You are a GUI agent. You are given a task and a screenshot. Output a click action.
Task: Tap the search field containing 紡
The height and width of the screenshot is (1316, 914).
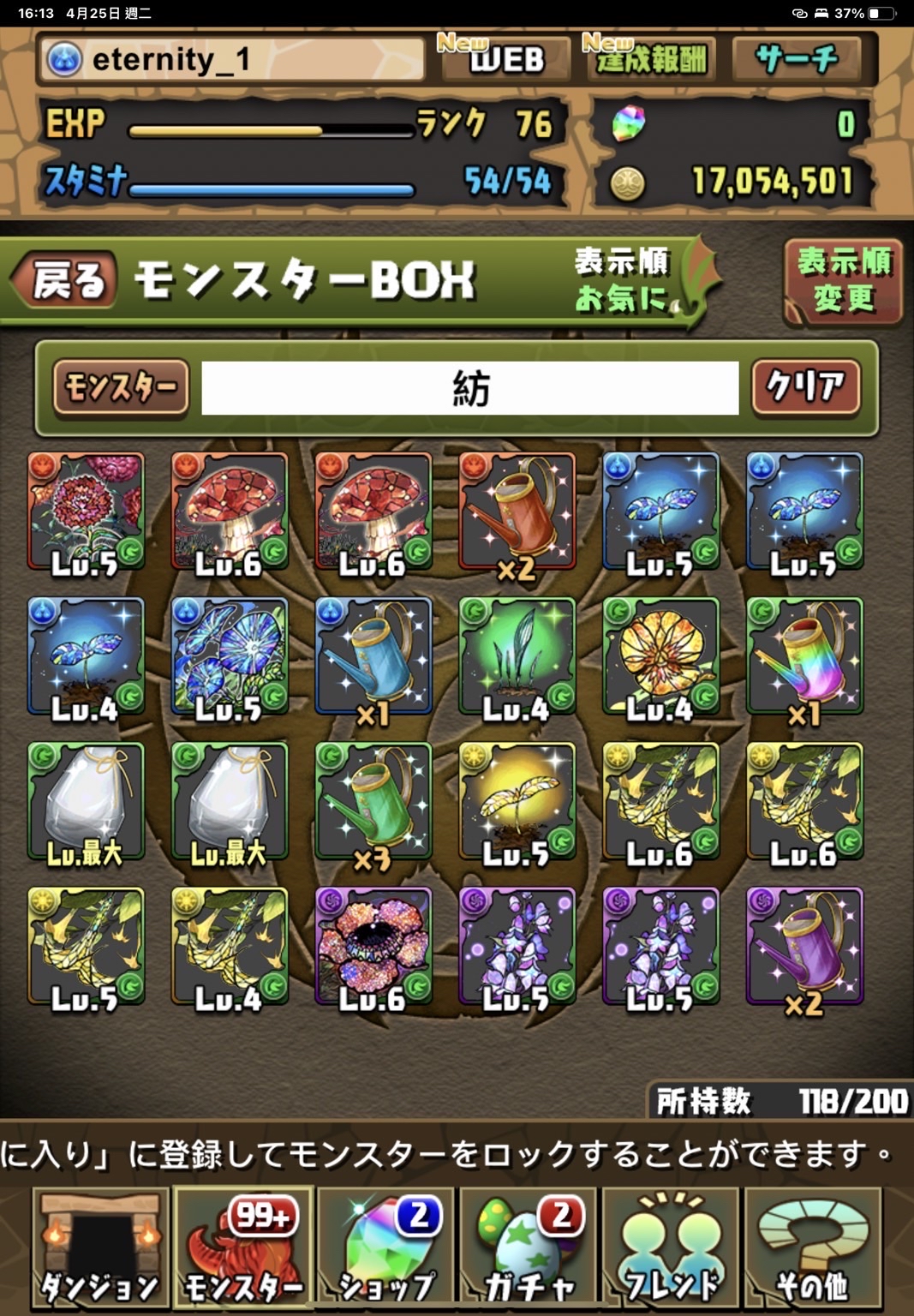coord(469,388)
